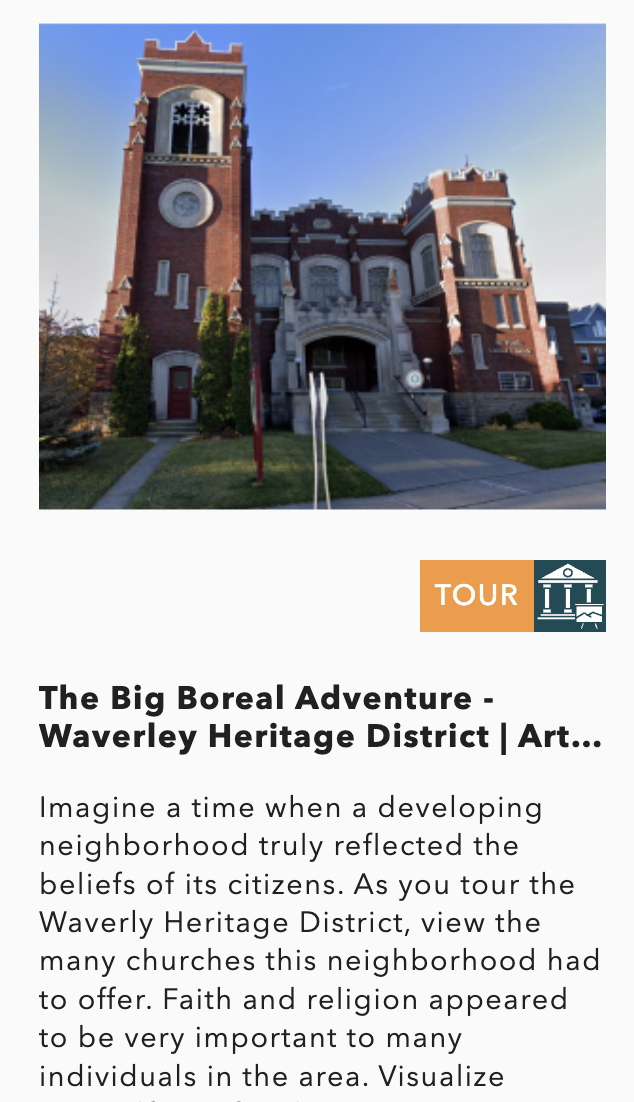Tap the orange TOUR badge

pyautogui.click(x=476, y=595)
